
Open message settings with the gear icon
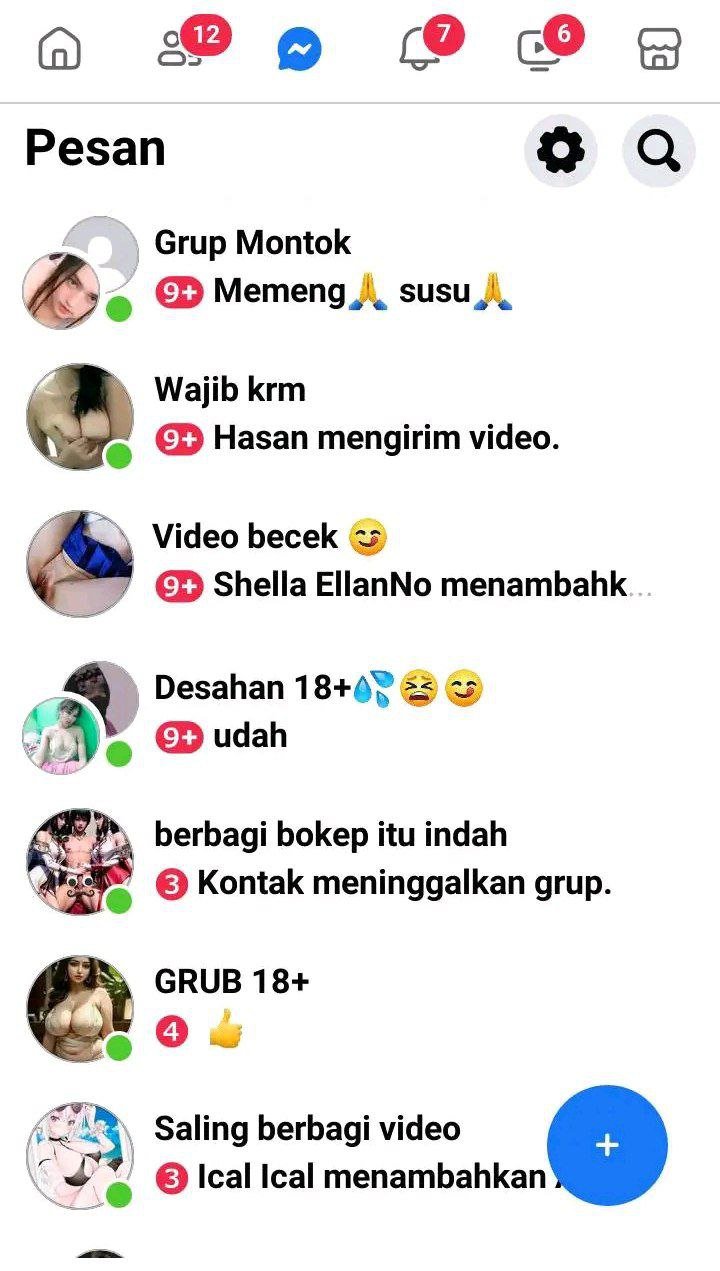pos(560,149)
